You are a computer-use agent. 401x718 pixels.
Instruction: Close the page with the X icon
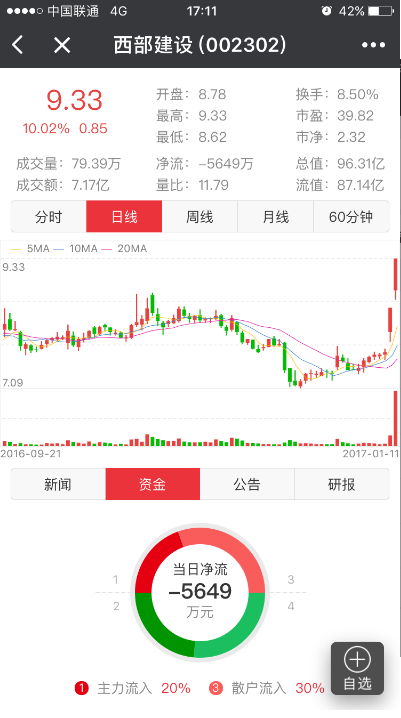click(62, 45)
